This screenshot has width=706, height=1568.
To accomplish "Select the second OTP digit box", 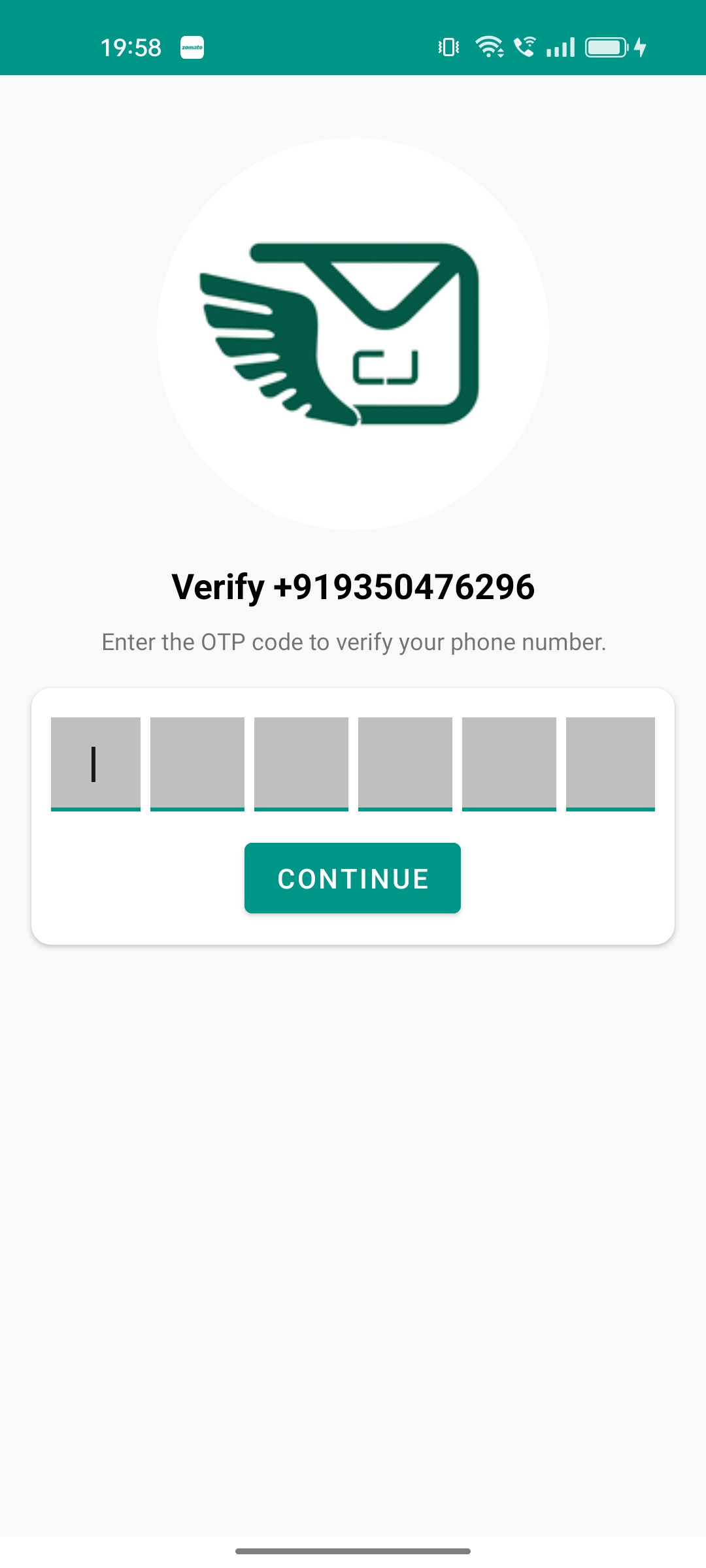I will coord(197,764).
